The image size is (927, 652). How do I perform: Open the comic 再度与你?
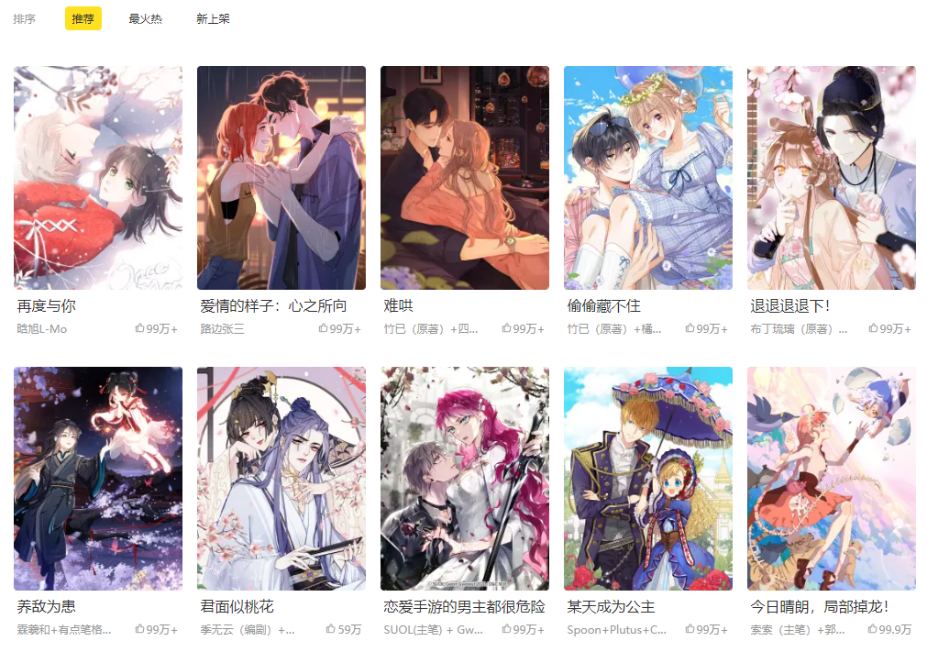pyautogui.click(x=98, y=178)
